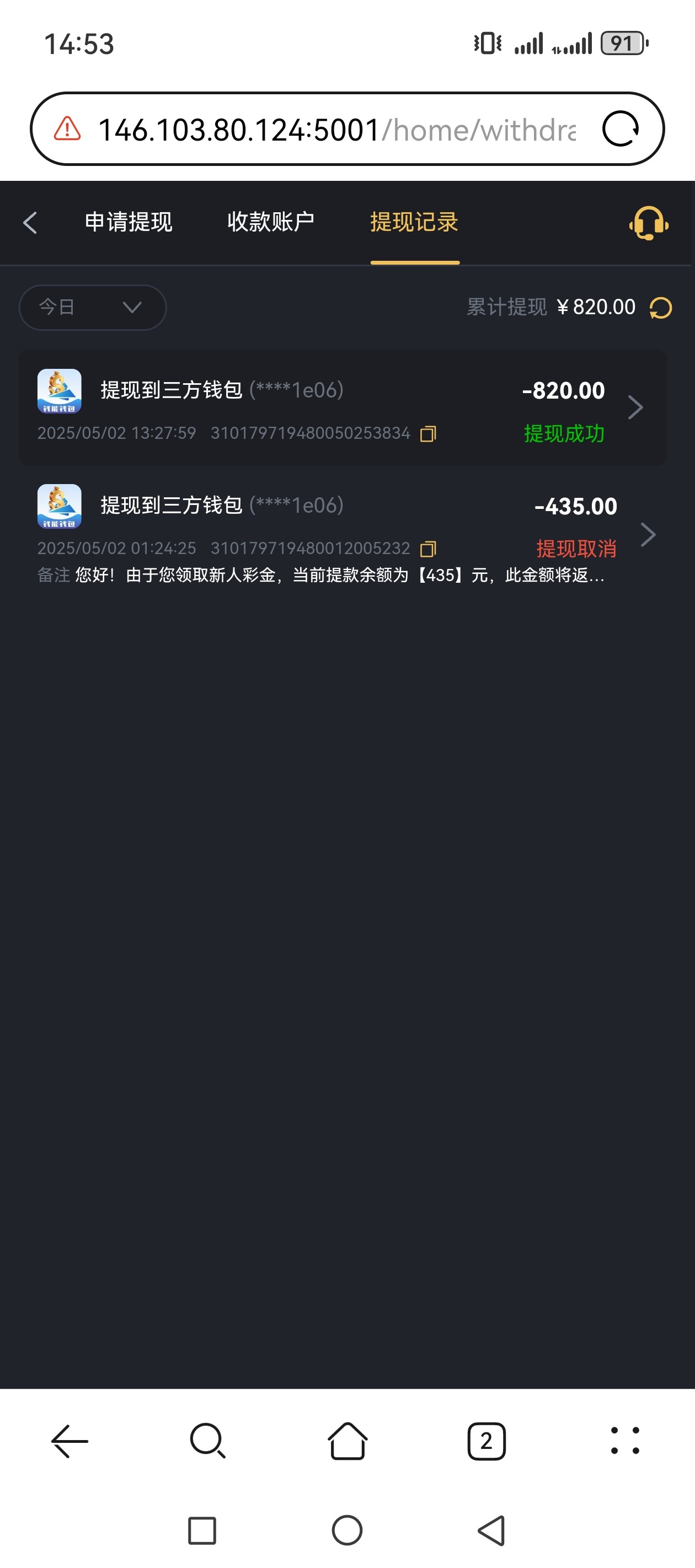
Task: Switch to the 收款账户 tab
Action: tap(271, 222)
